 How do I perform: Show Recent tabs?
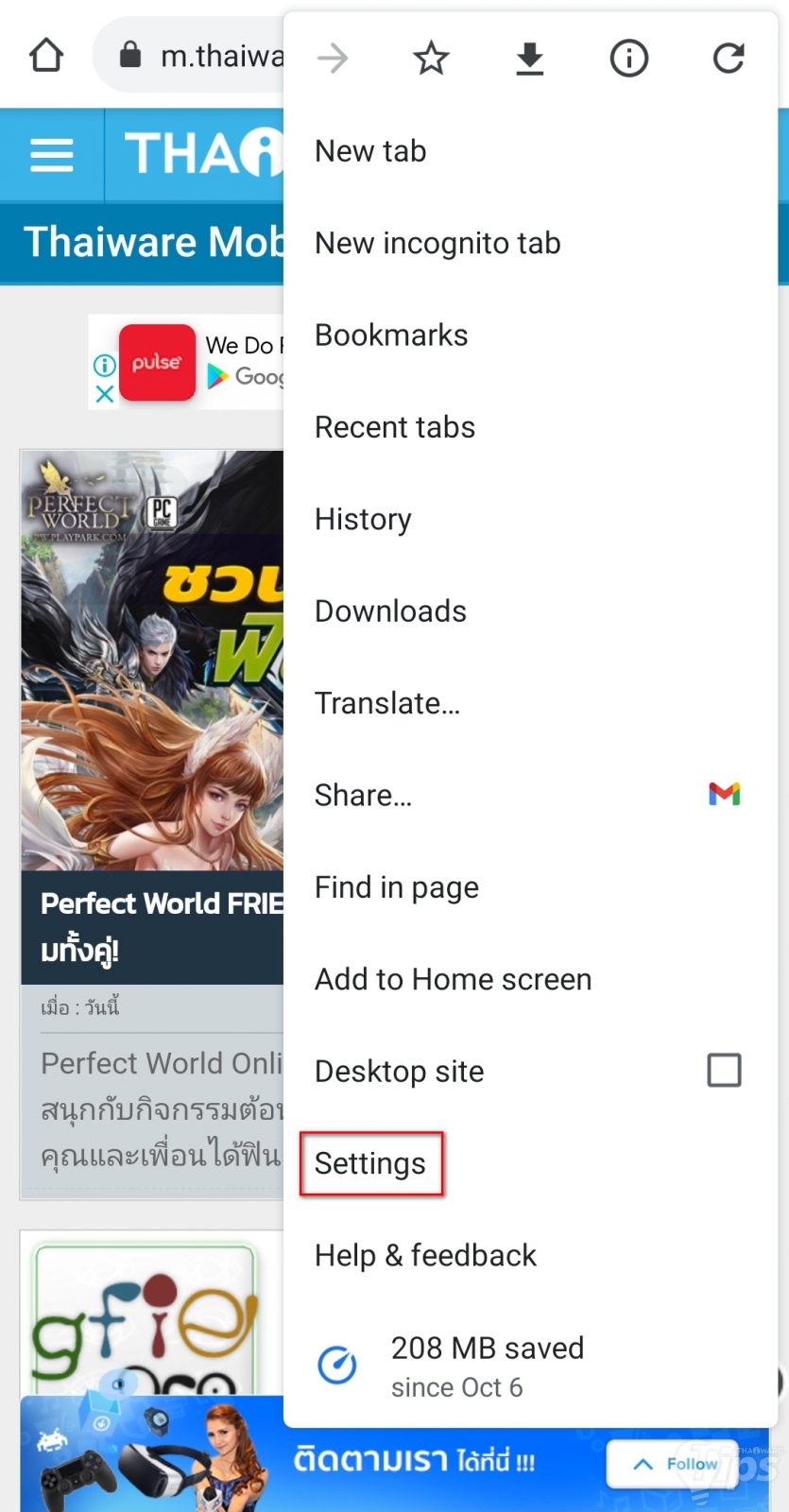pos(395,427)
